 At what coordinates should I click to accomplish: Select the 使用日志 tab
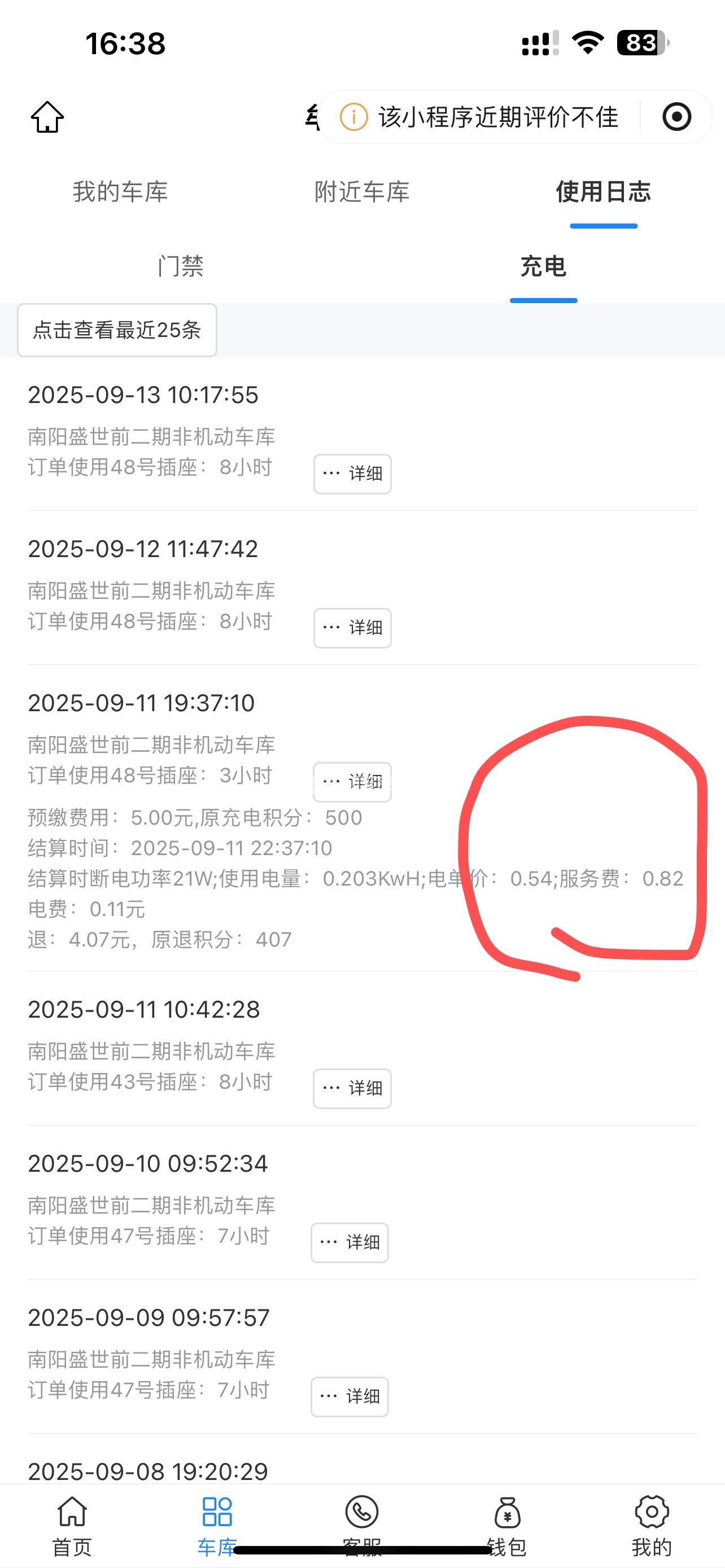[603, 192]
